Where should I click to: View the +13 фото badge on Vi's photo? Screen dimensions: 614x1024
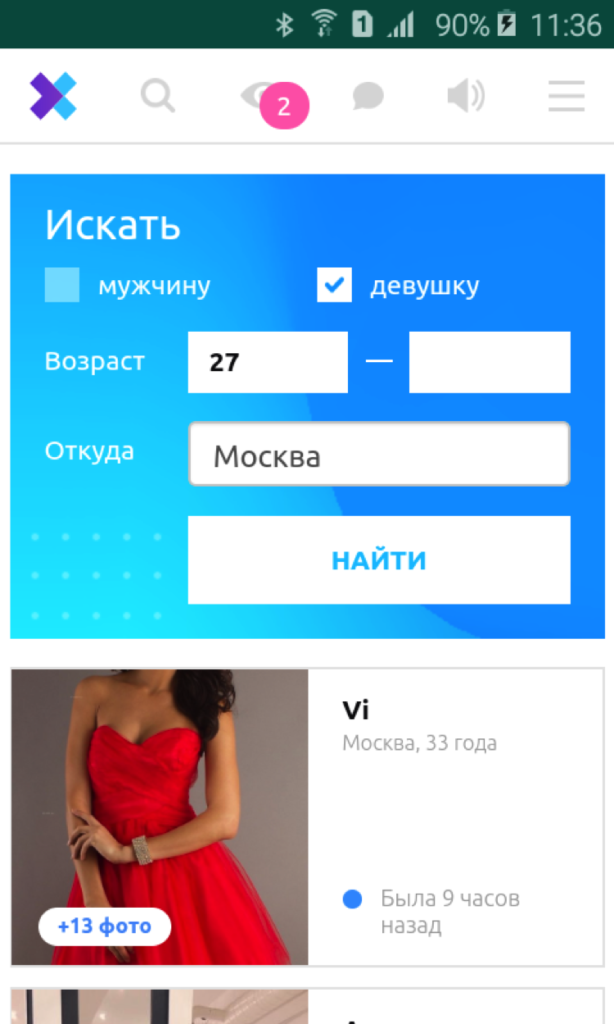point(105,926)
